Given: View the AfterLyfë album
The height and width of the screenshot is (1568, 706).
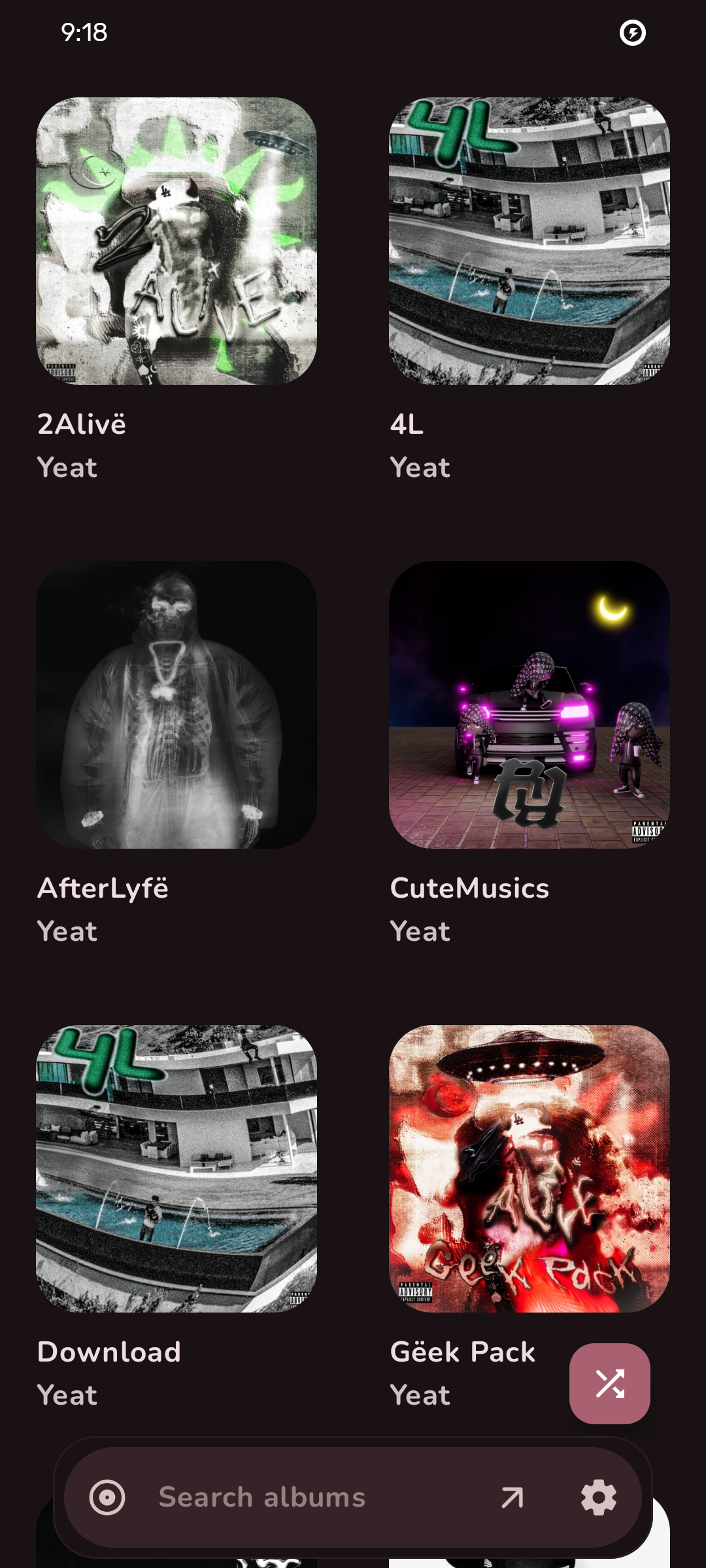Looking at the screenshot, I should (176, 705).
